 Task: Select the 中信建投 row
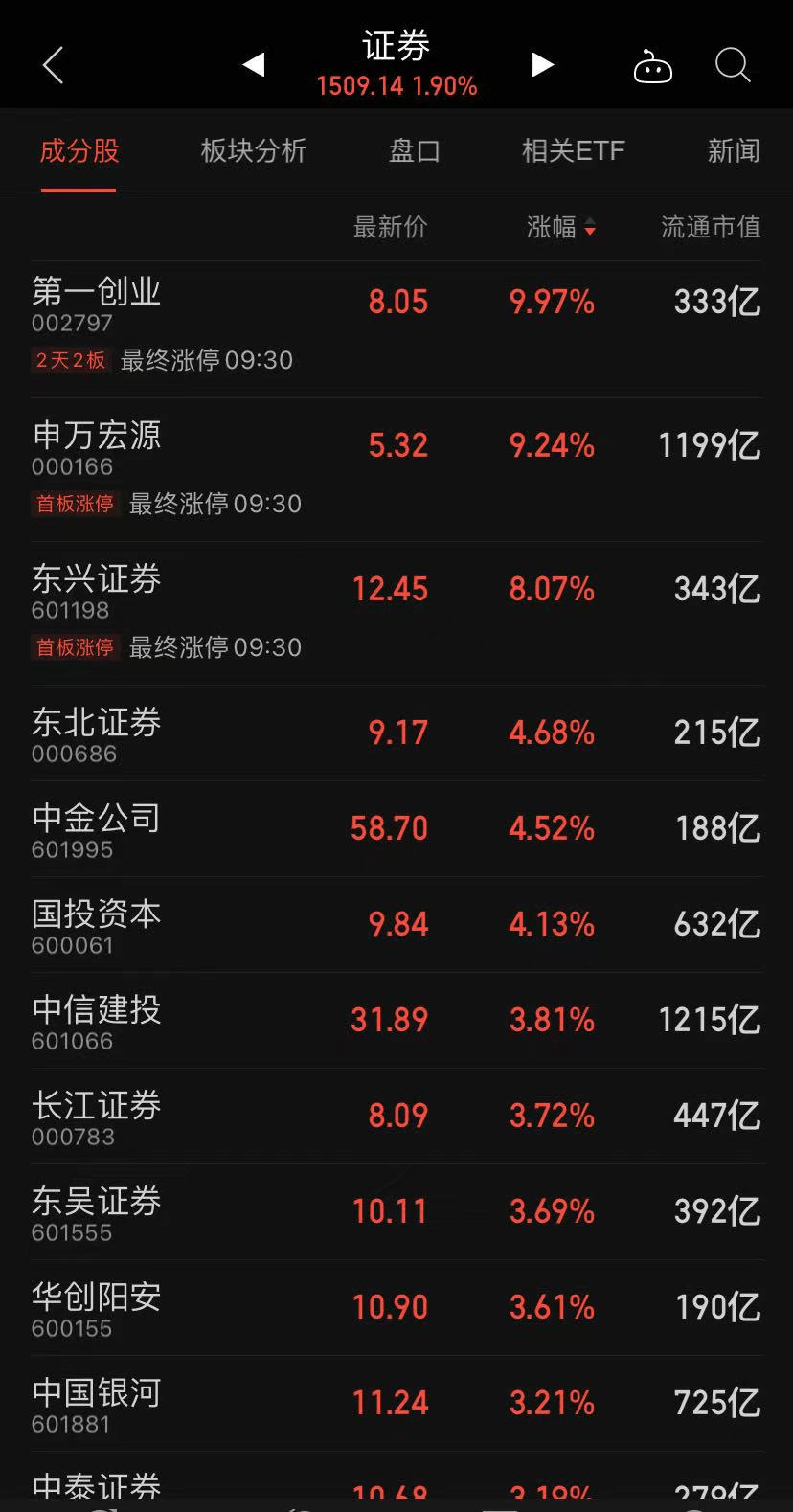[396, 1021]
